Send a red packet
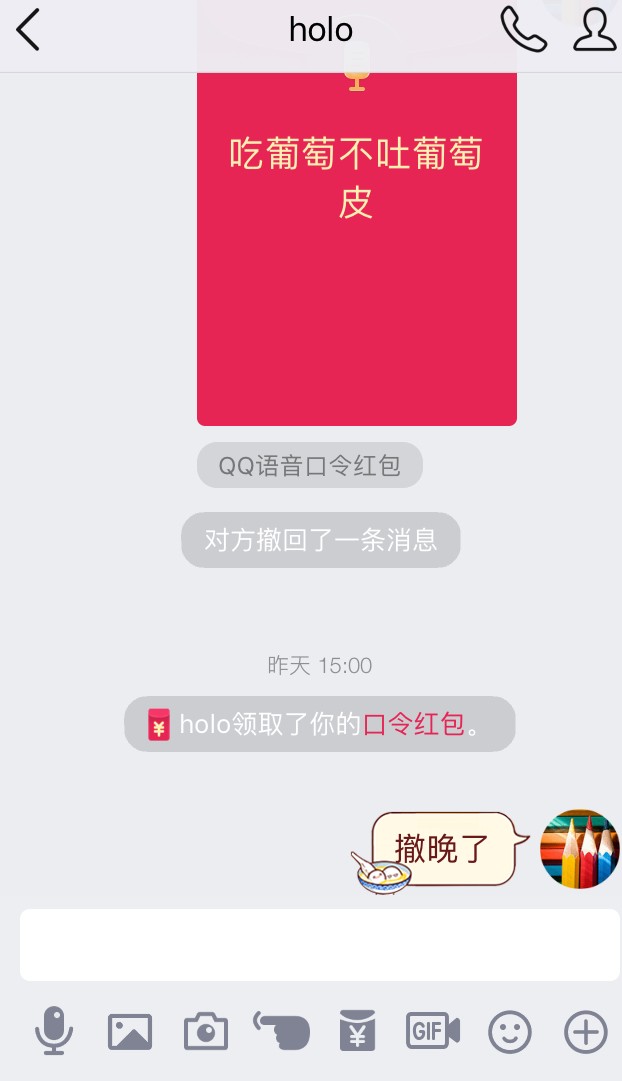Viewport: 622px width, 1081px height. (x=357, y=1031)
